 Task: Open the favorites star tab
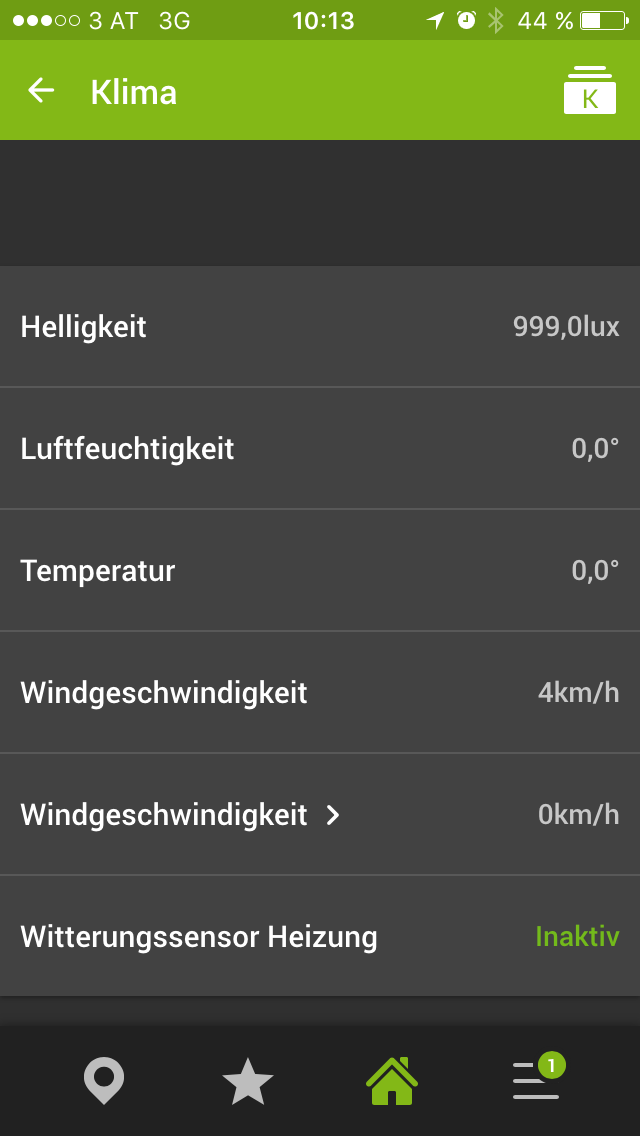247,1081
